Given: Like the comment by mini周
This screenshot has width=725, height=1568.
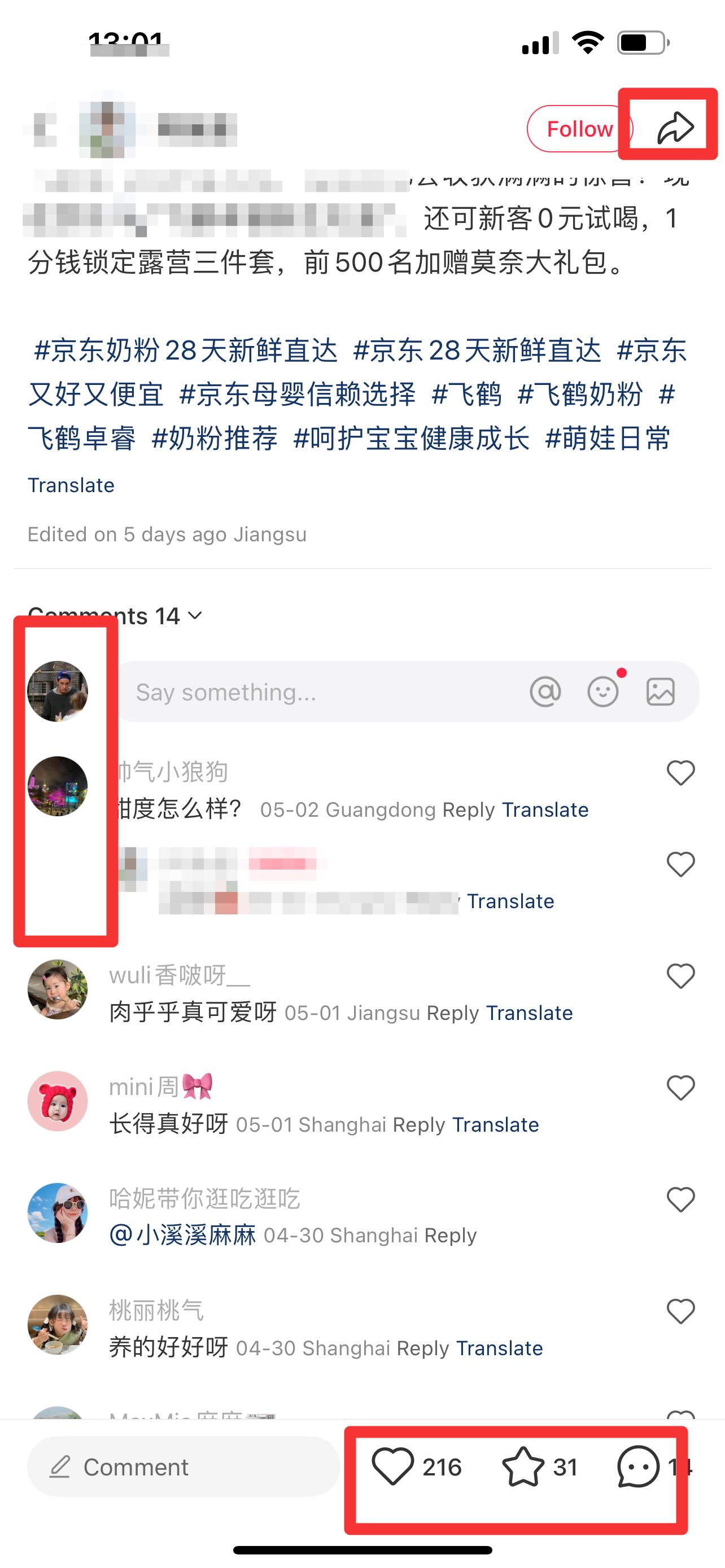Looking at the screenshot, I should (x=680, y=1088).
